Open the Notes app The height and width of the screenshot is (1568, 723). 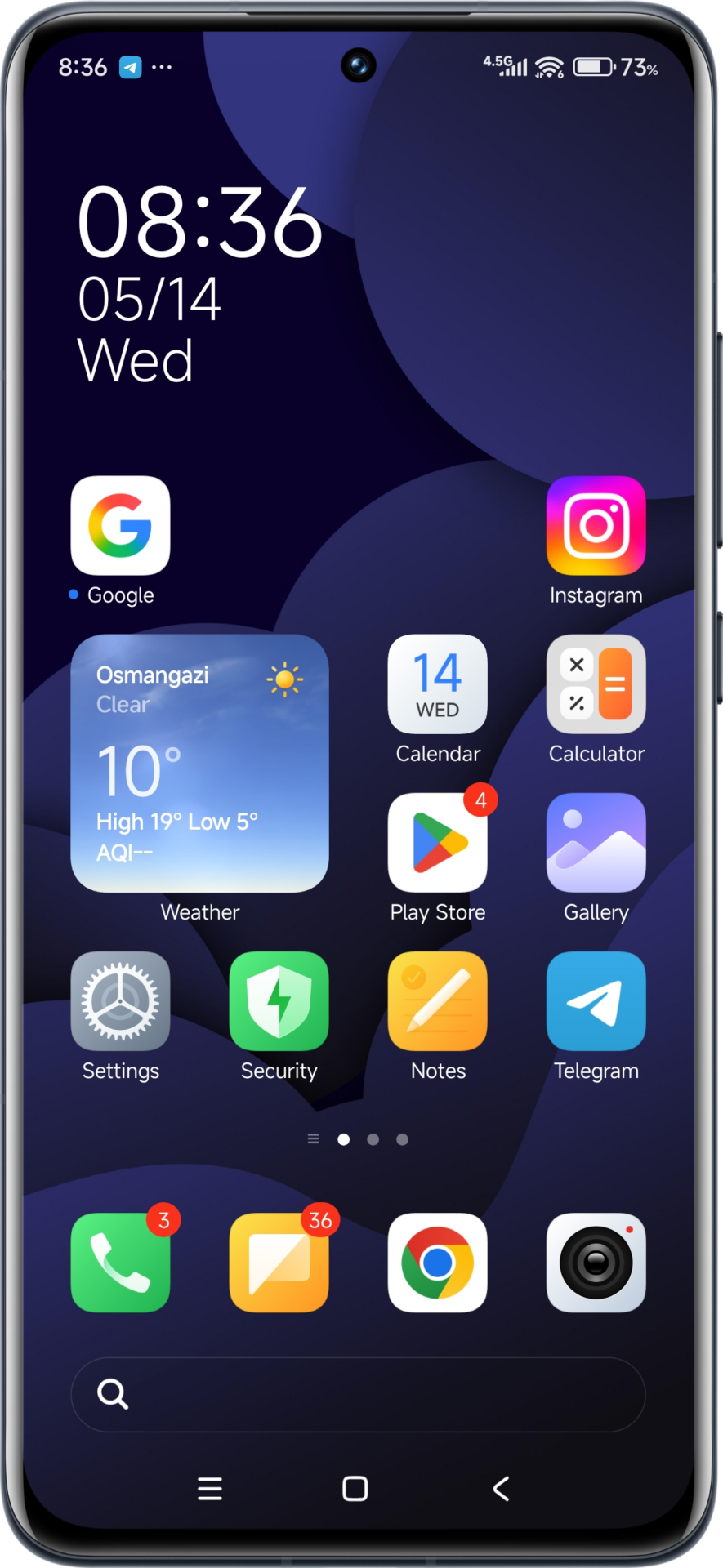(437, 1001)
